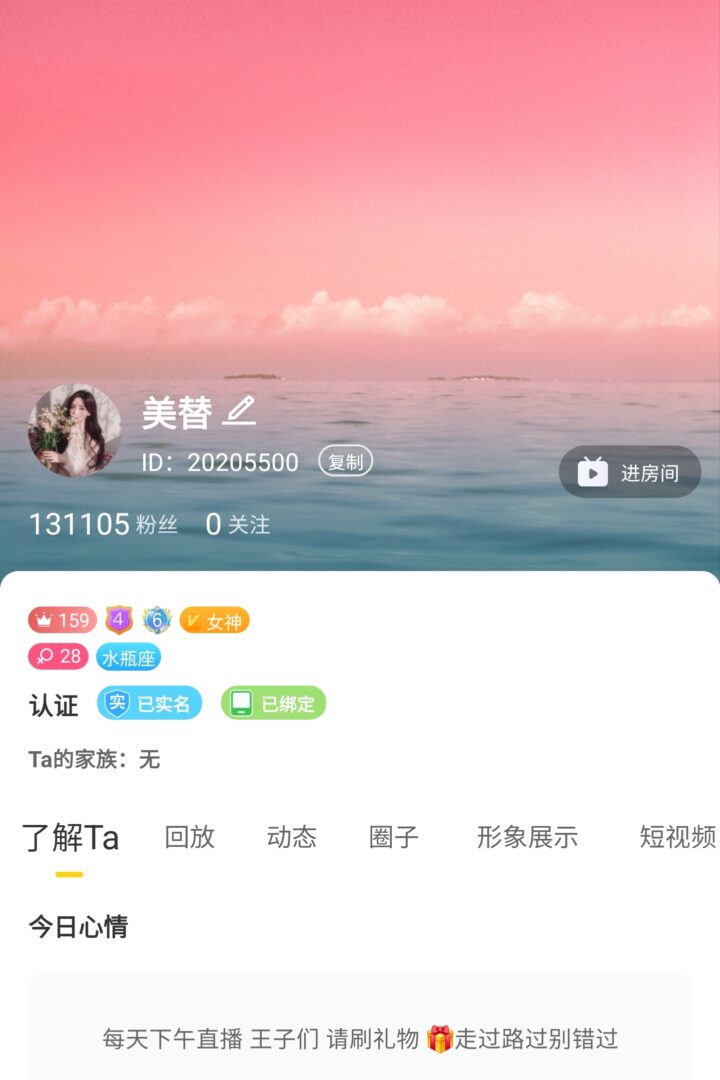This screenshot has width=720, height=1080.
Task: Show the 短视频 tab
Action: pyautogui.click(x=677, y=838)
